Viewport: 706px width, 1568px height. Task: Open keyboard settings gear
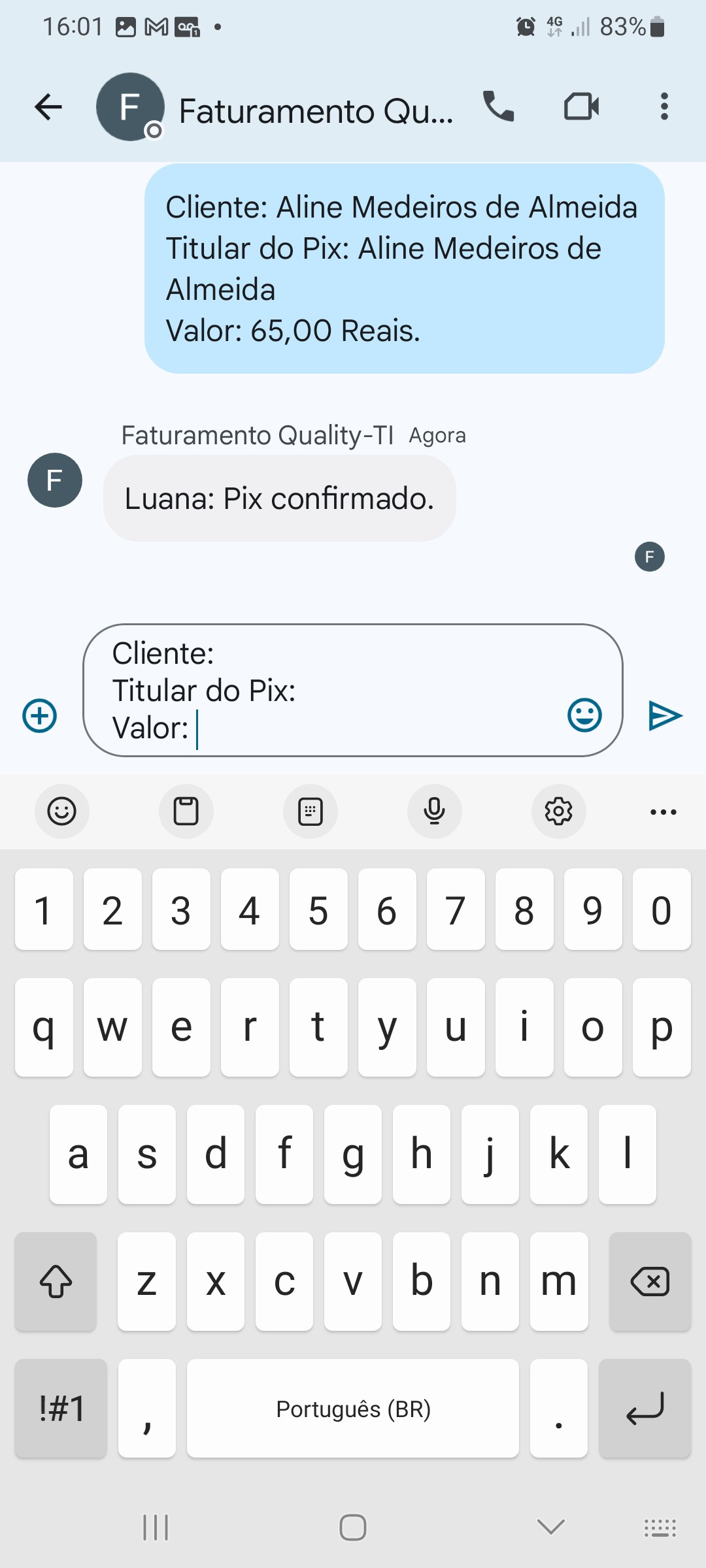pyautogui.click(x=558, y=811)
